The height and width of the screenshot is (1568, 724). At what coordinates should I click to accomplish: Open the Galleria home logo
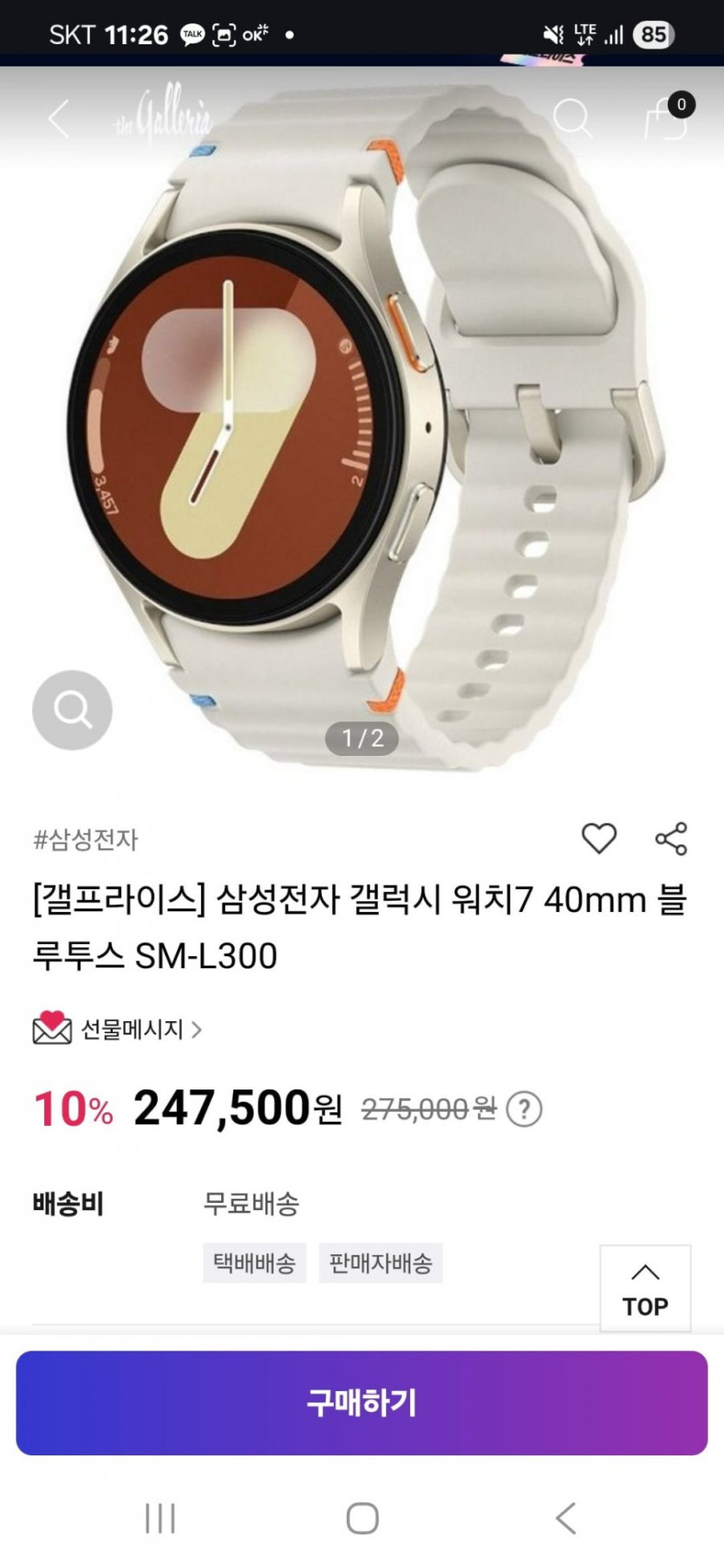[163, 115]
